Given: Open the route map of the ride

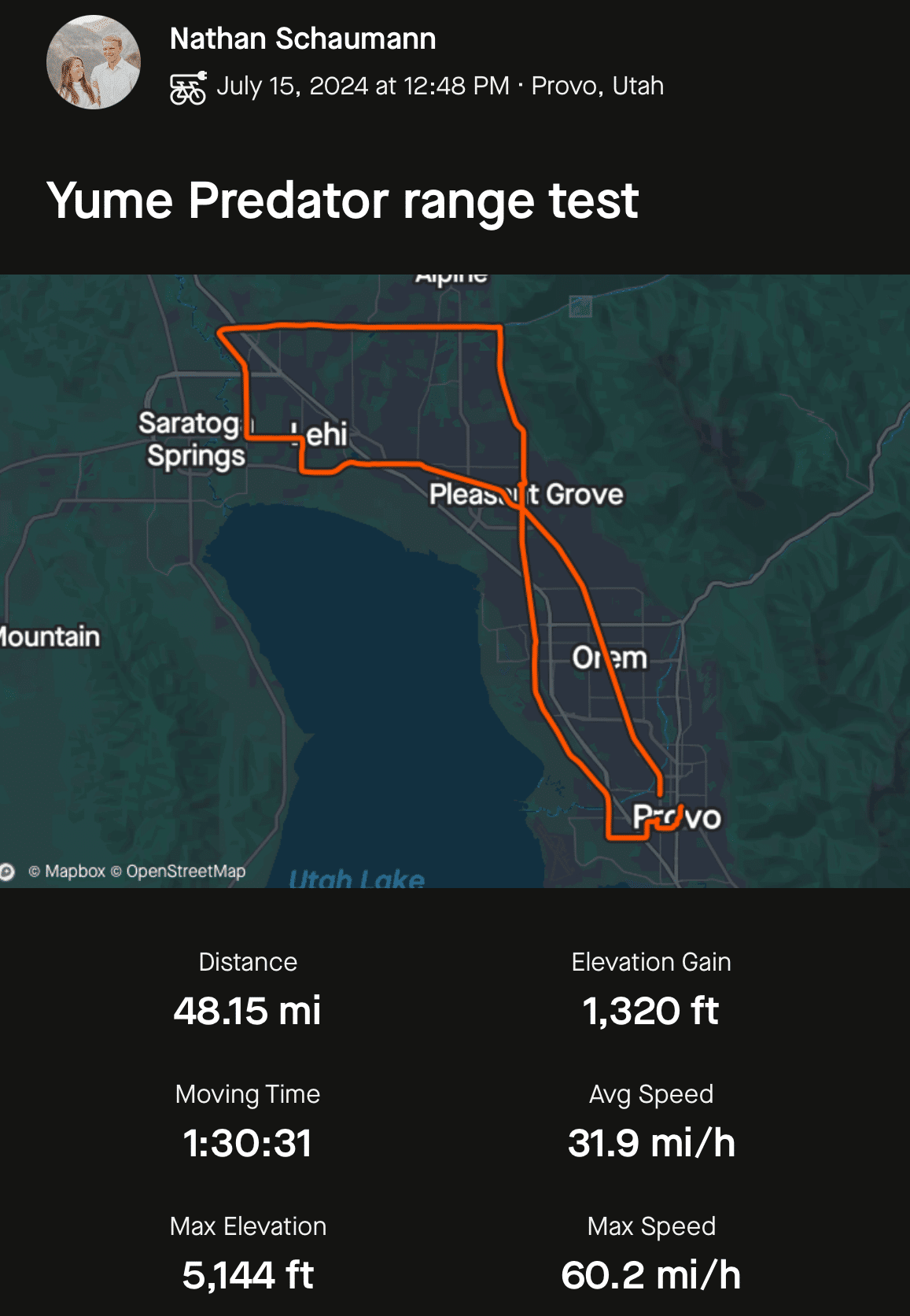Looking at the screenshot, I should click(x=455, y=581).
